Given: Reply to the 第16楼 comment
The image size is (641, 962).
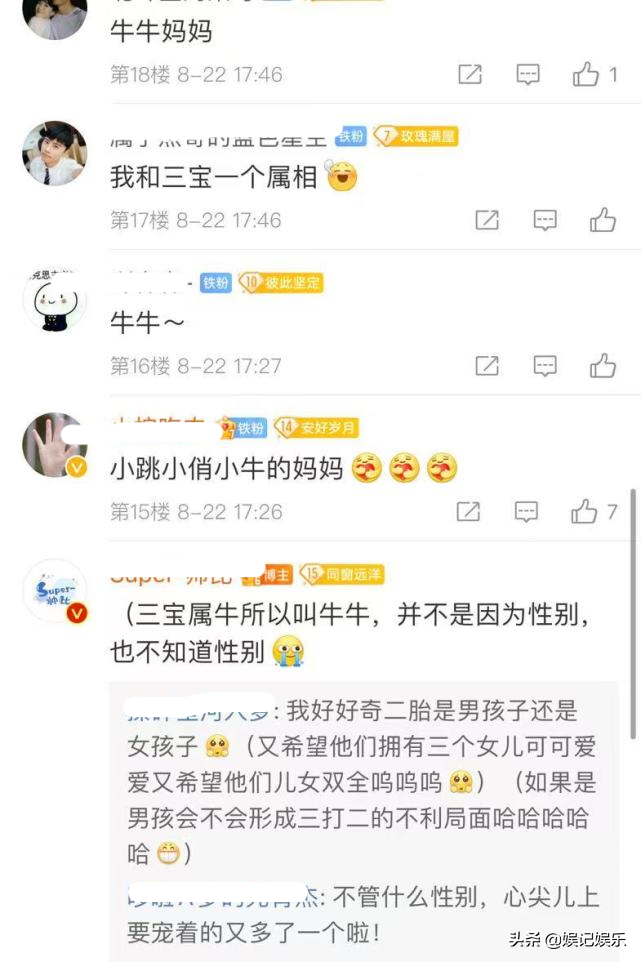Looking at the screenshot, I should 545,366.
